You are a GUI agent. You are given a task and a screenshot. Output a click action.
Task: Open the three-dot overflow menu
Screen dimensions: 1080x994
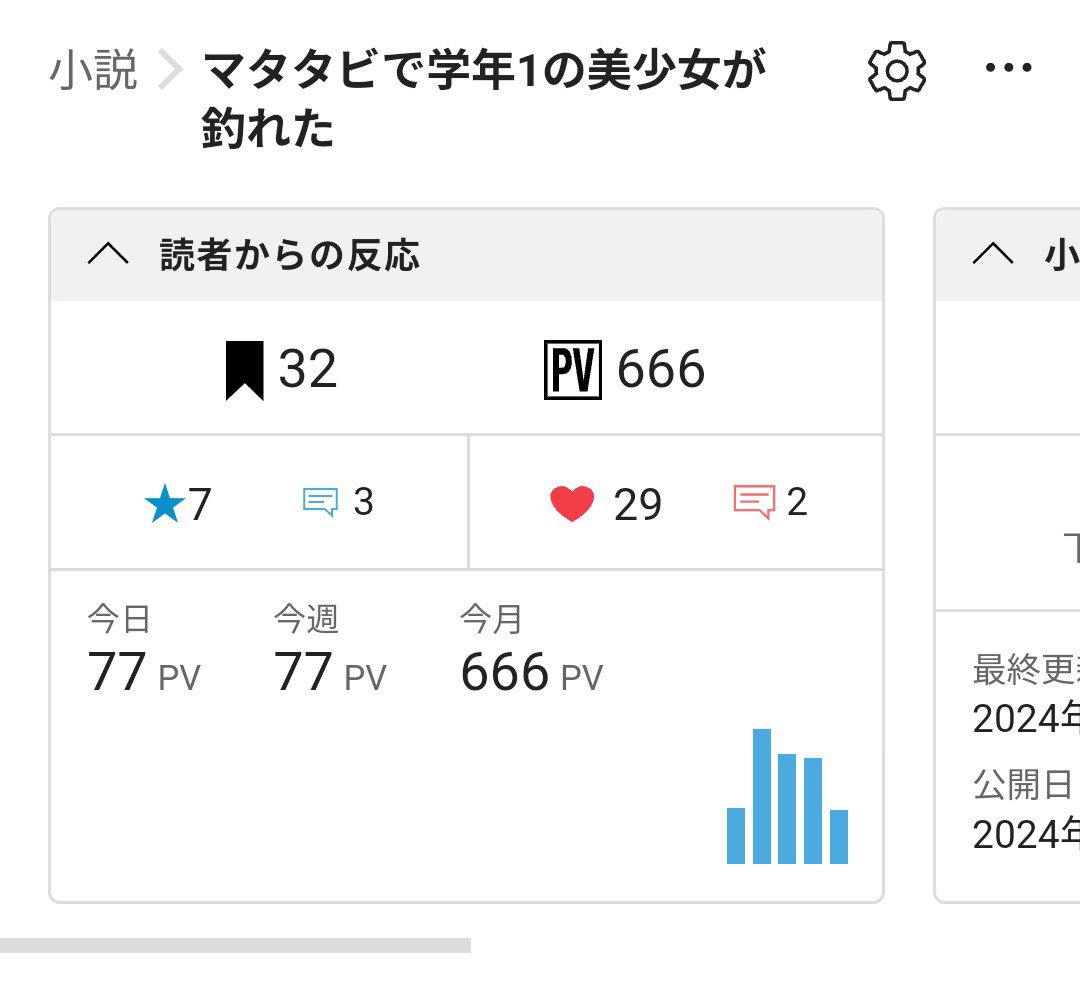coord(1007,68)
